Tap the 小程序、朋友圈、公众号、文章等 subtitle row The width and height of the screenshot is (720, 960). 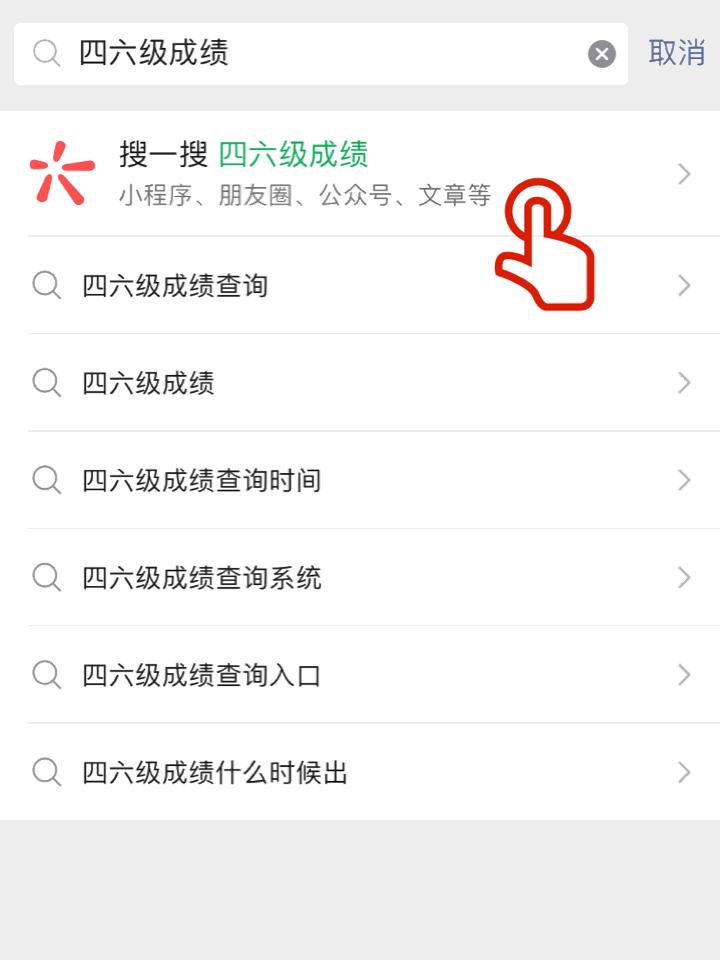300,198
